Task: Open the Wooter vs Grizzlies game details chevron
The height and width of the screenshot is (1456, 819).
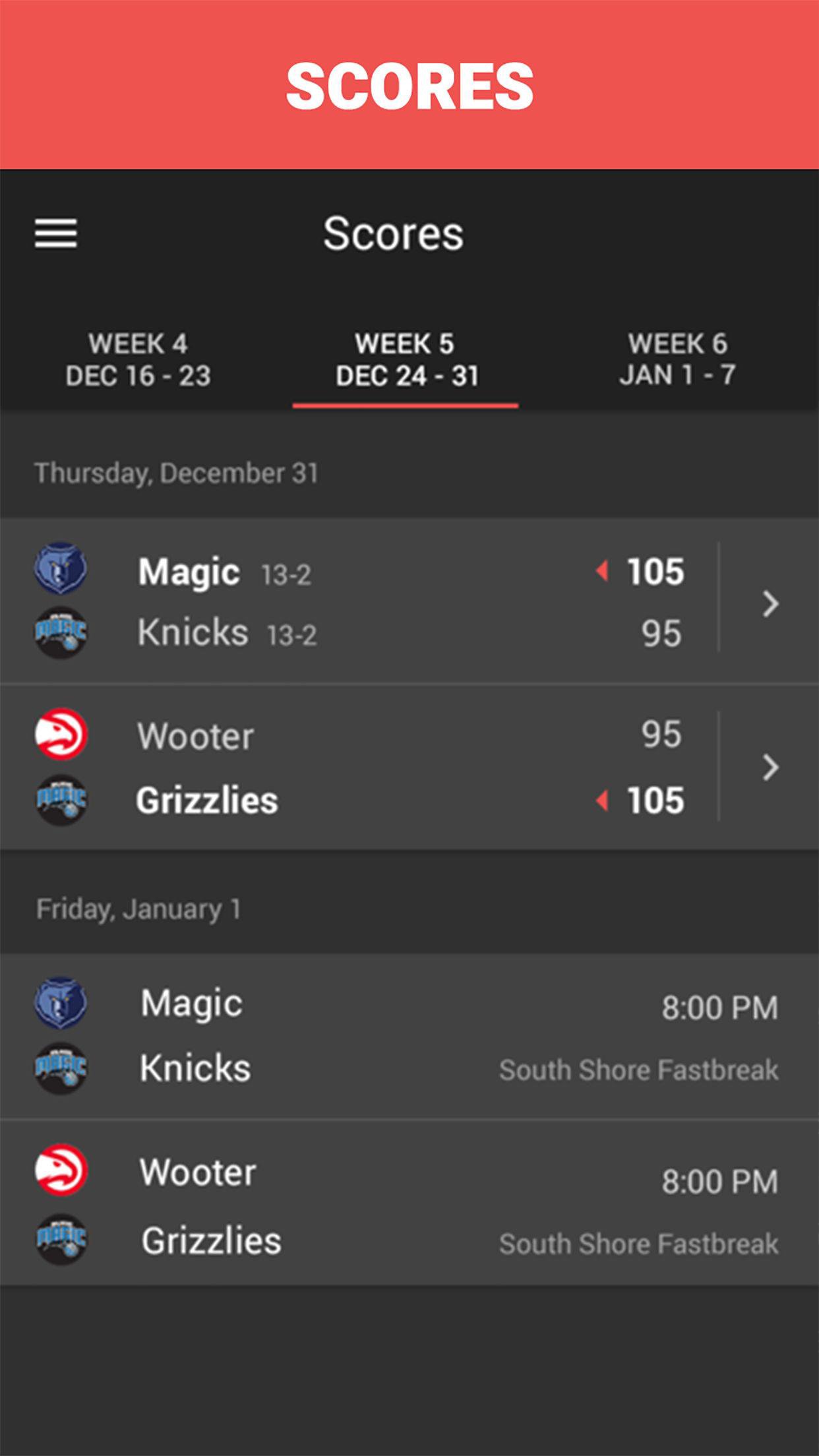Action: tap(769, 767)
